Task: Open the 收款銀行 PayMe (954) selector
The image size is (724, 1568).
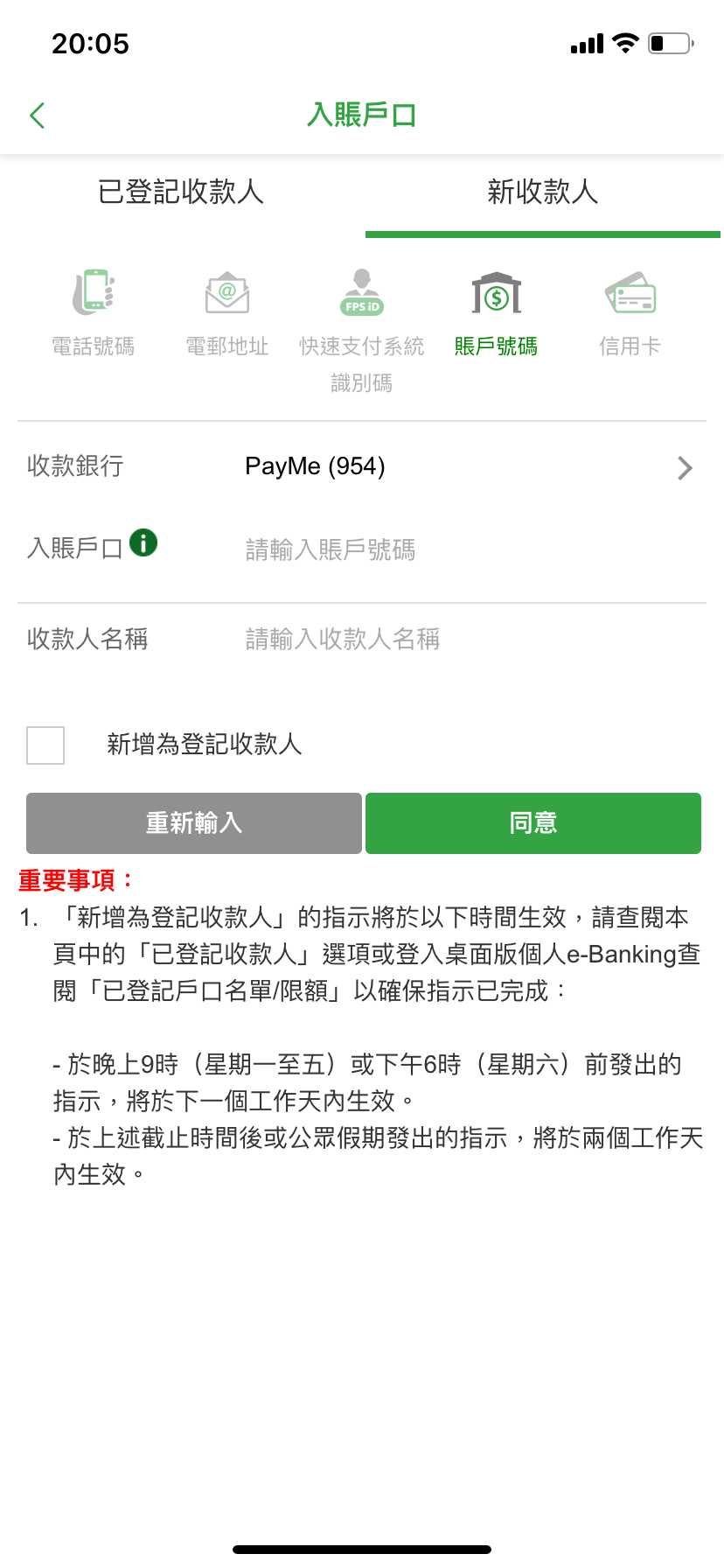Action: pyautogui.click(x=362, y=466)
